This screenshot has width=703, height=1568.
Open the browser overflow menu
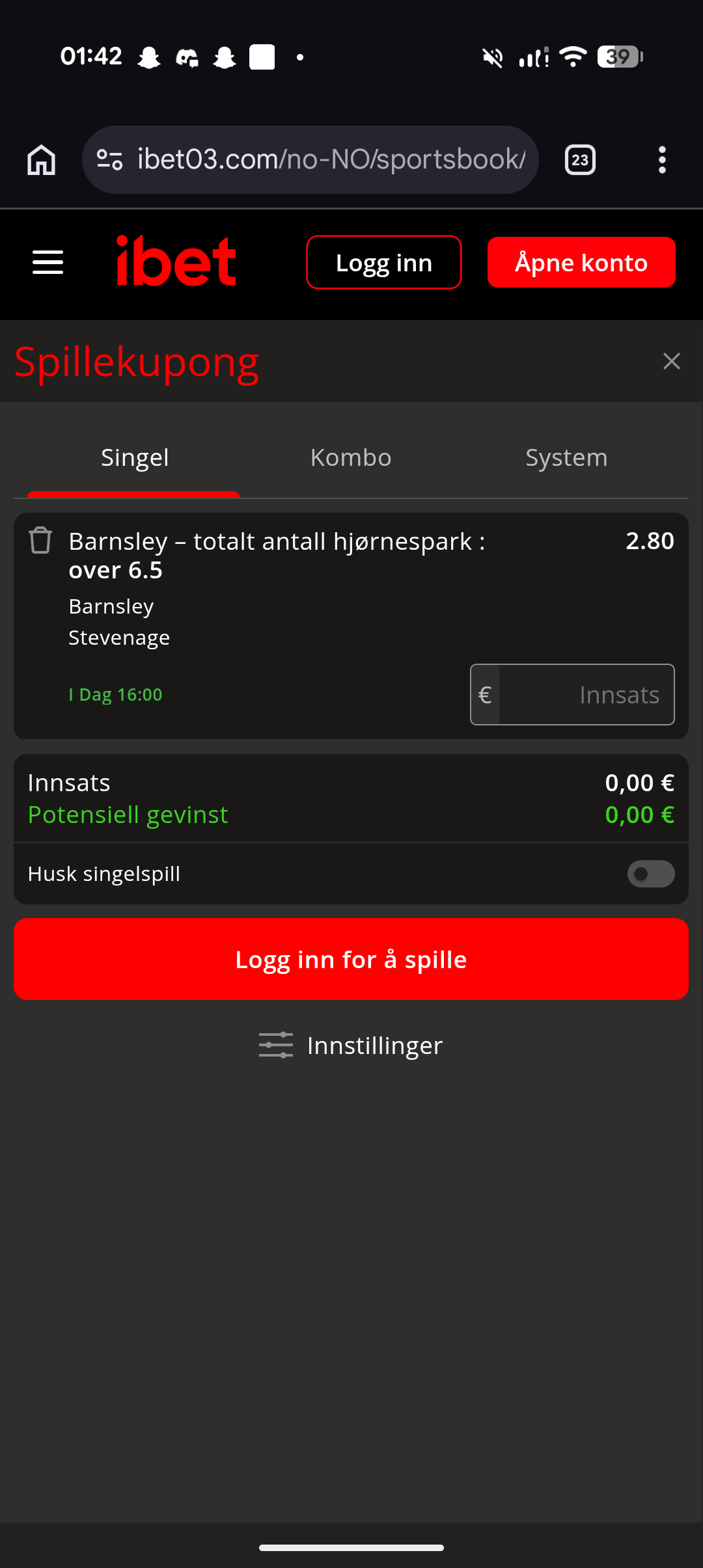(662, 160)
